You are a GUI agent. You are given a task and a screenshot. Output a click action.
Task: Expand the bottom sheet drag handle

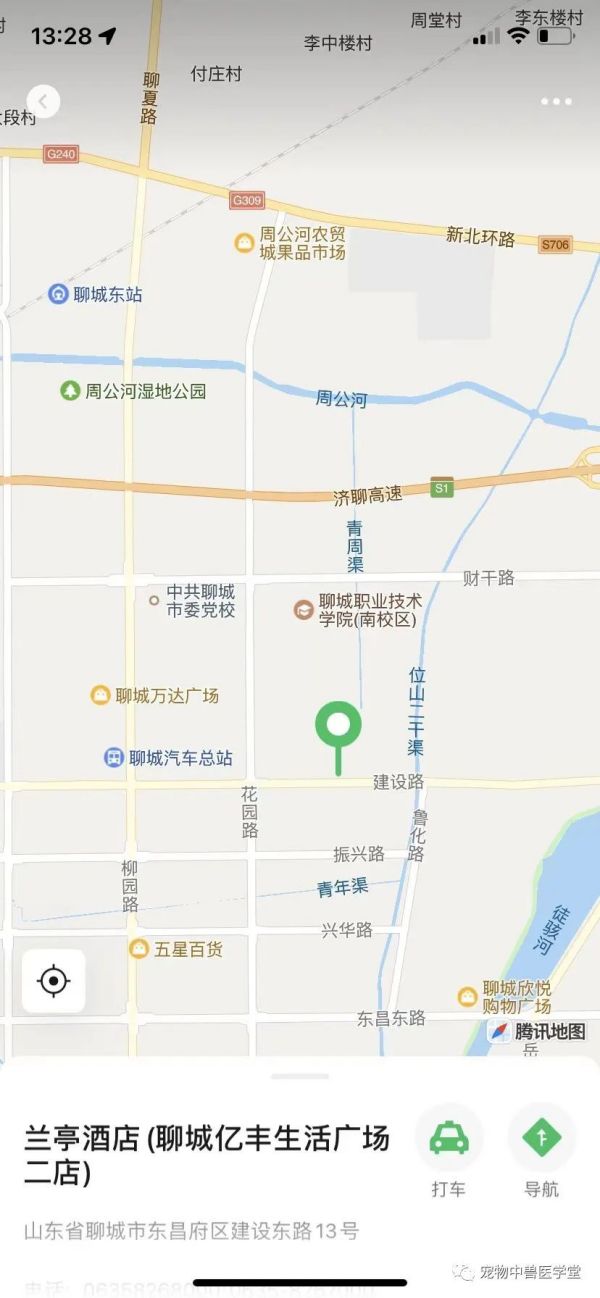click(300, 1077)
